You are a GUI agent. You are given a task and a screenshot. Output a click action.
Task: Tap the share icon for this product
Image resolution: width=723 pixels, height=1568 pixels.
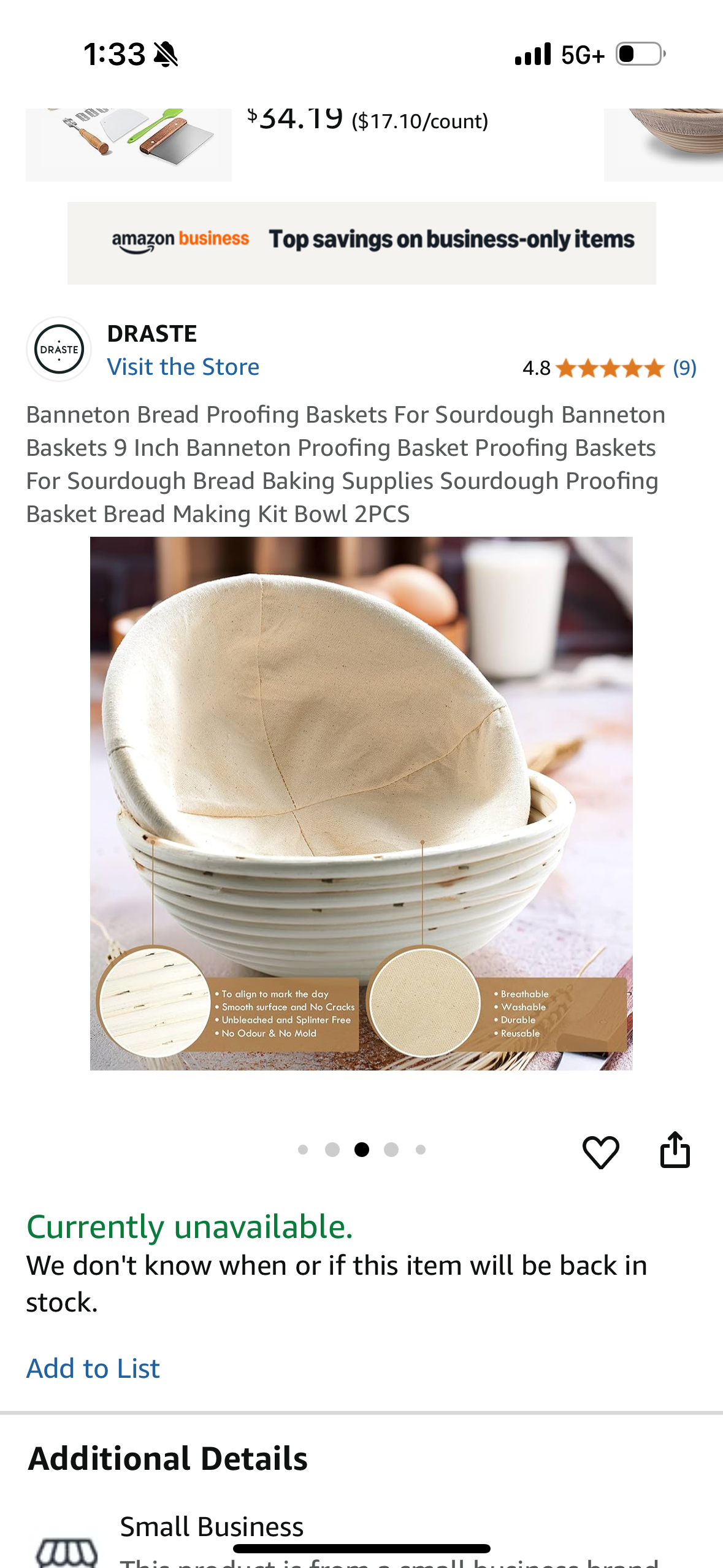[675, 1151]
